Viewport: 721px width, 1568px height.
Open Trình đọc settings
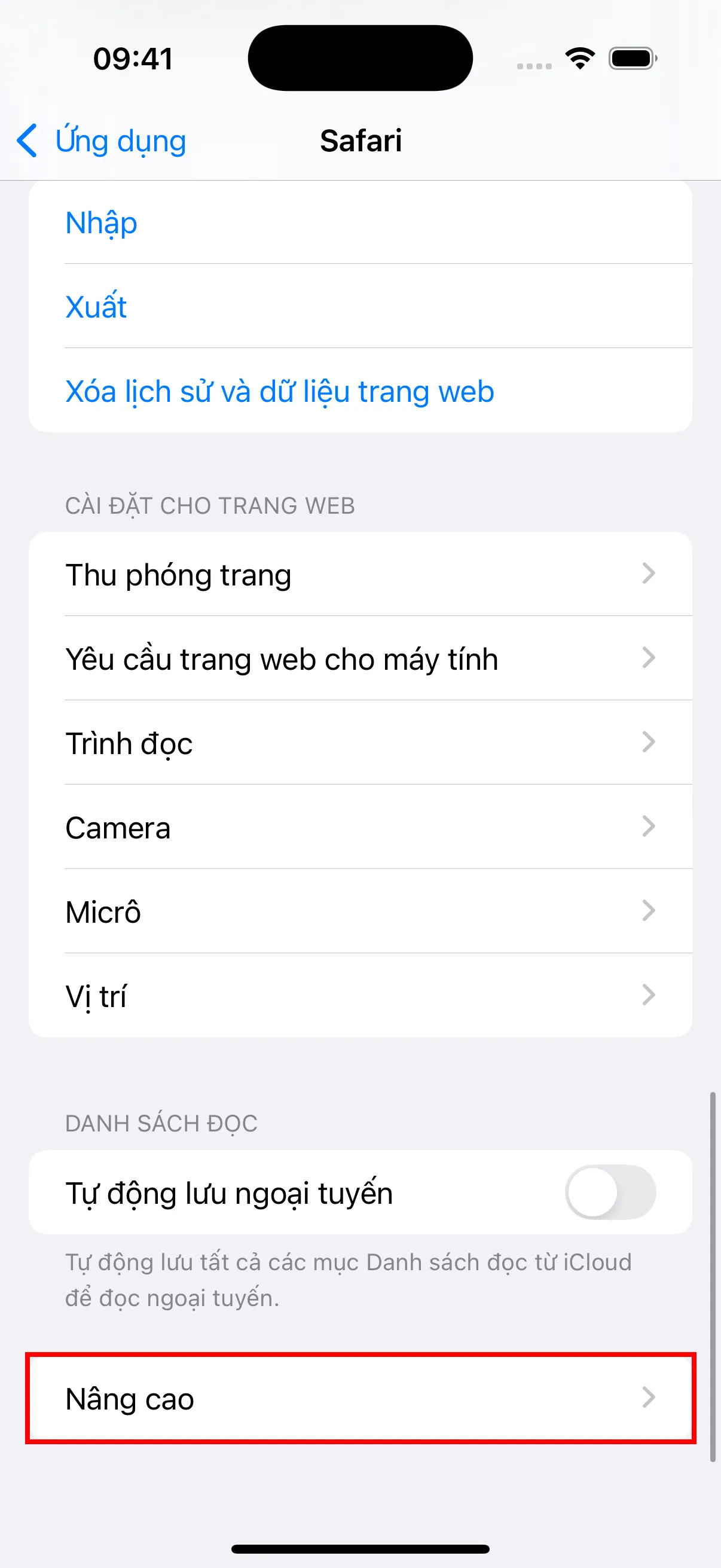pos(360,743)
